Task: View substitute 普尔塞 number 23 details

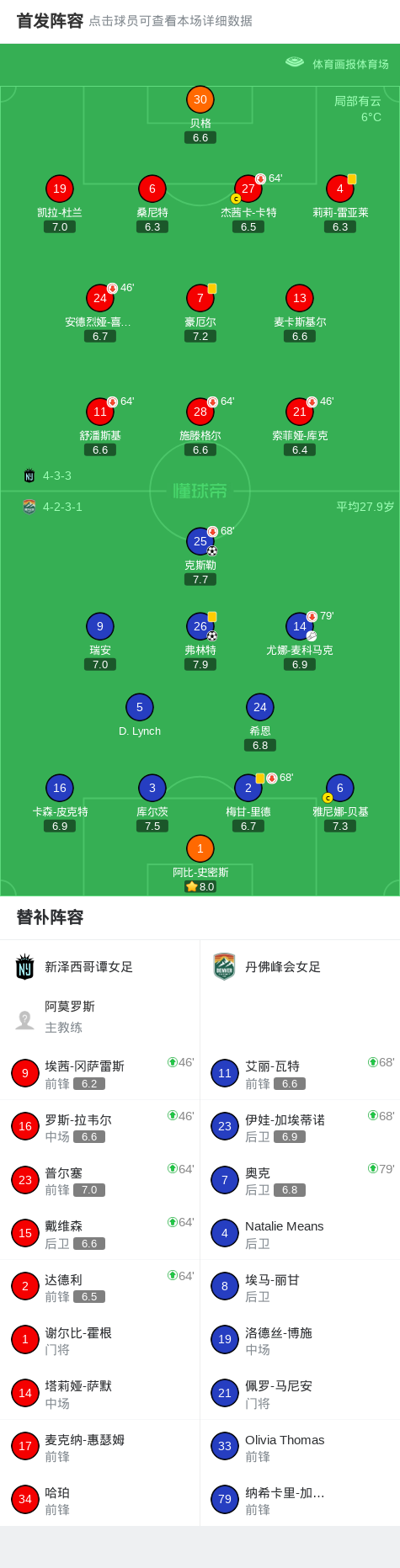Action: click(x=100, y=1180)
